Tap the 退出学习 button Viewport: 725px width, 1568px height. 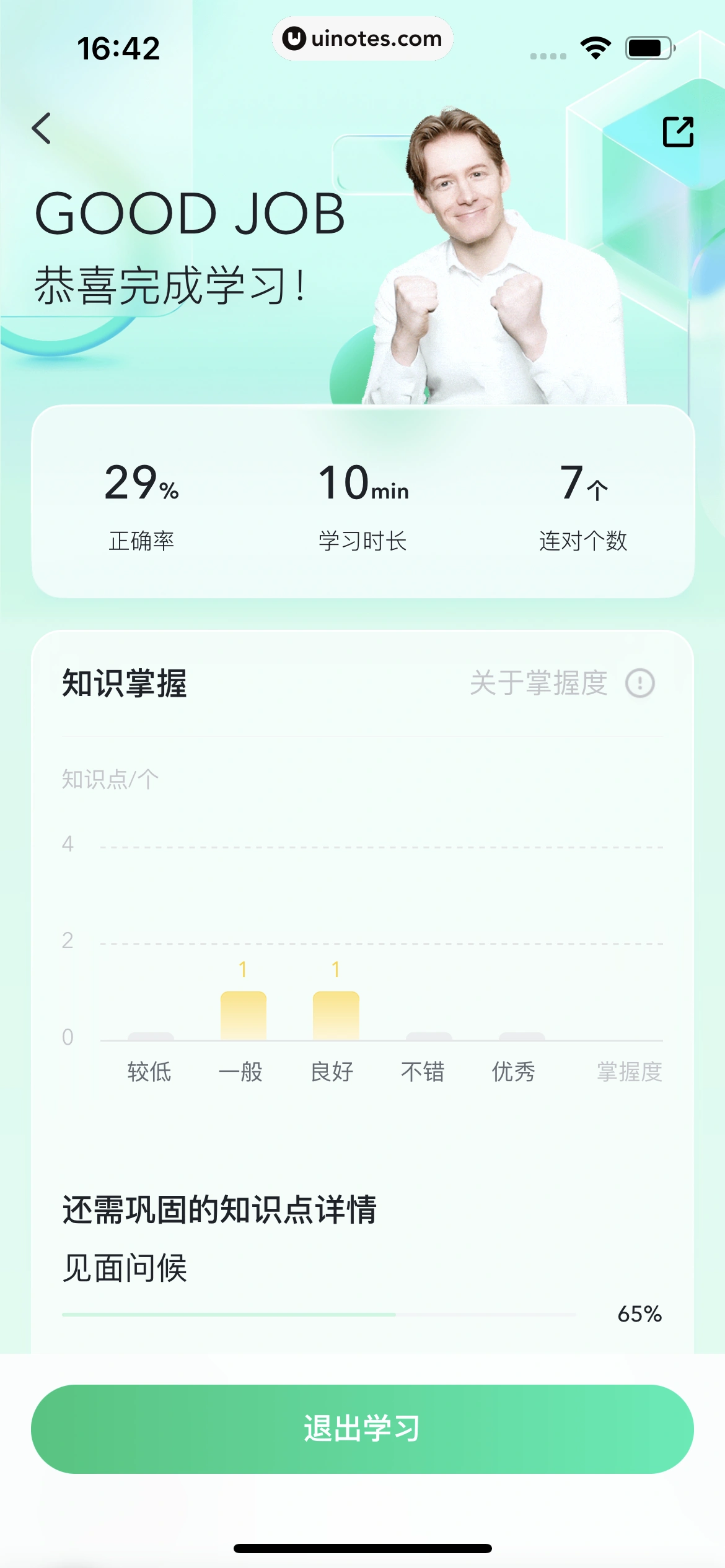pyautogui.click(x=362, y=1429)
